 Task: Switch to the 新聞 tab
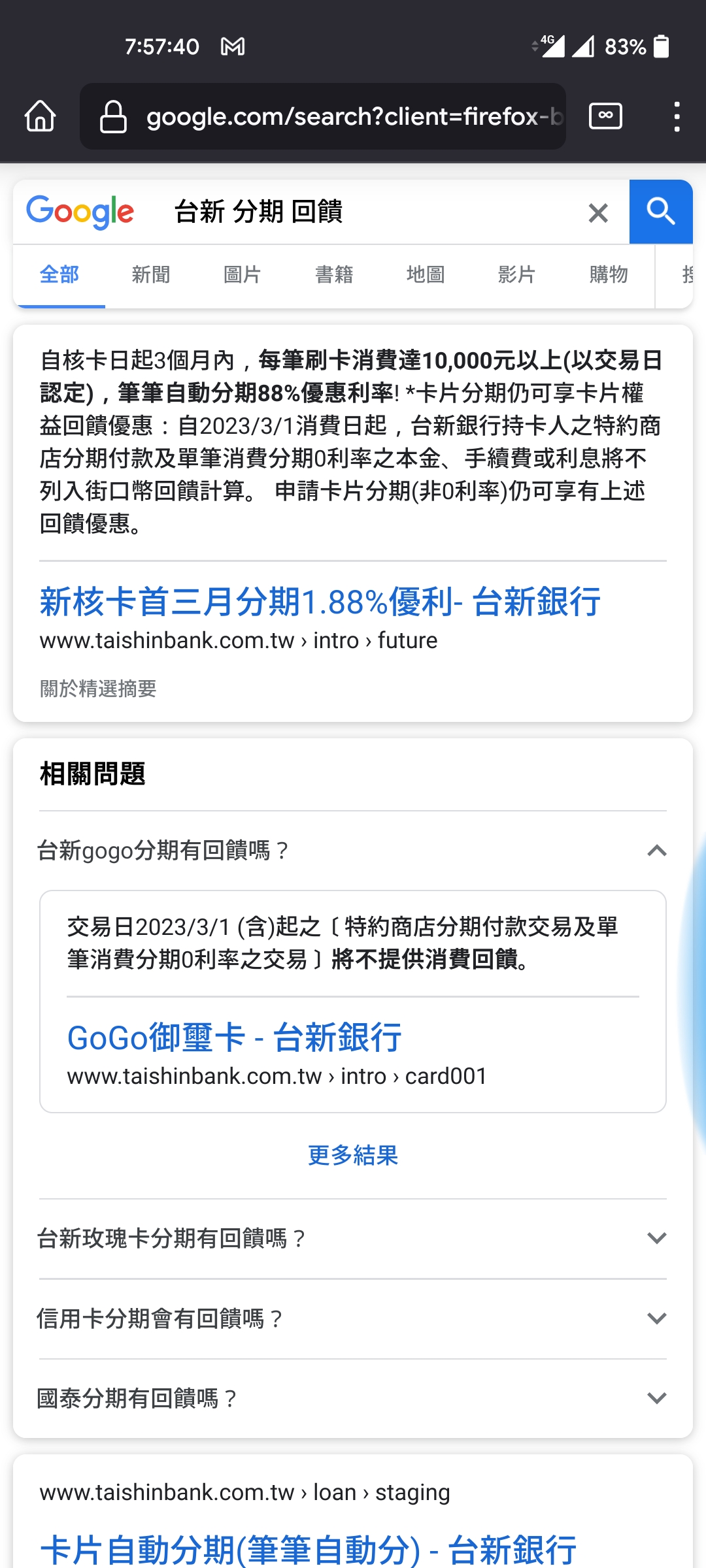coord(151,274)
